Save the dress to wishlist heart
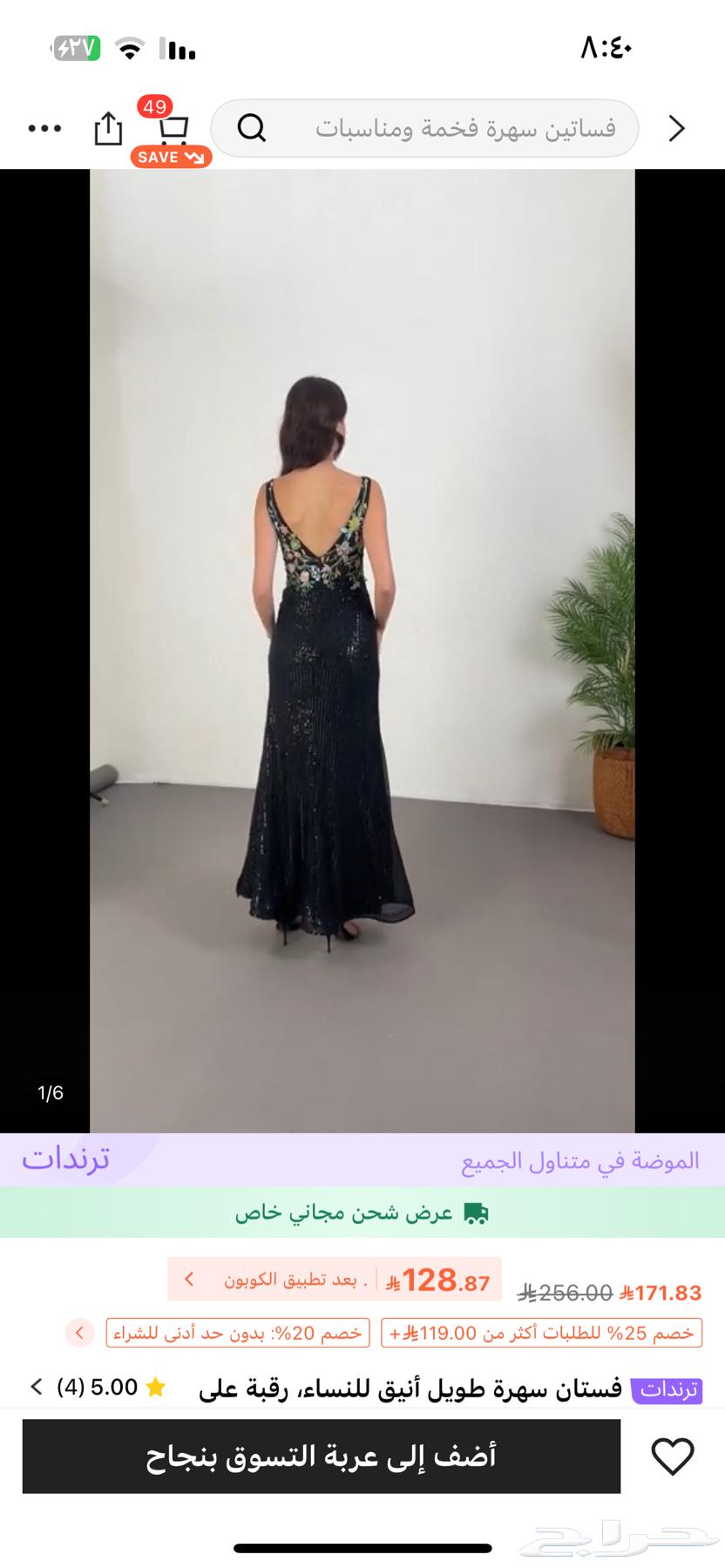725x1568 pixels. point(672,1456)
